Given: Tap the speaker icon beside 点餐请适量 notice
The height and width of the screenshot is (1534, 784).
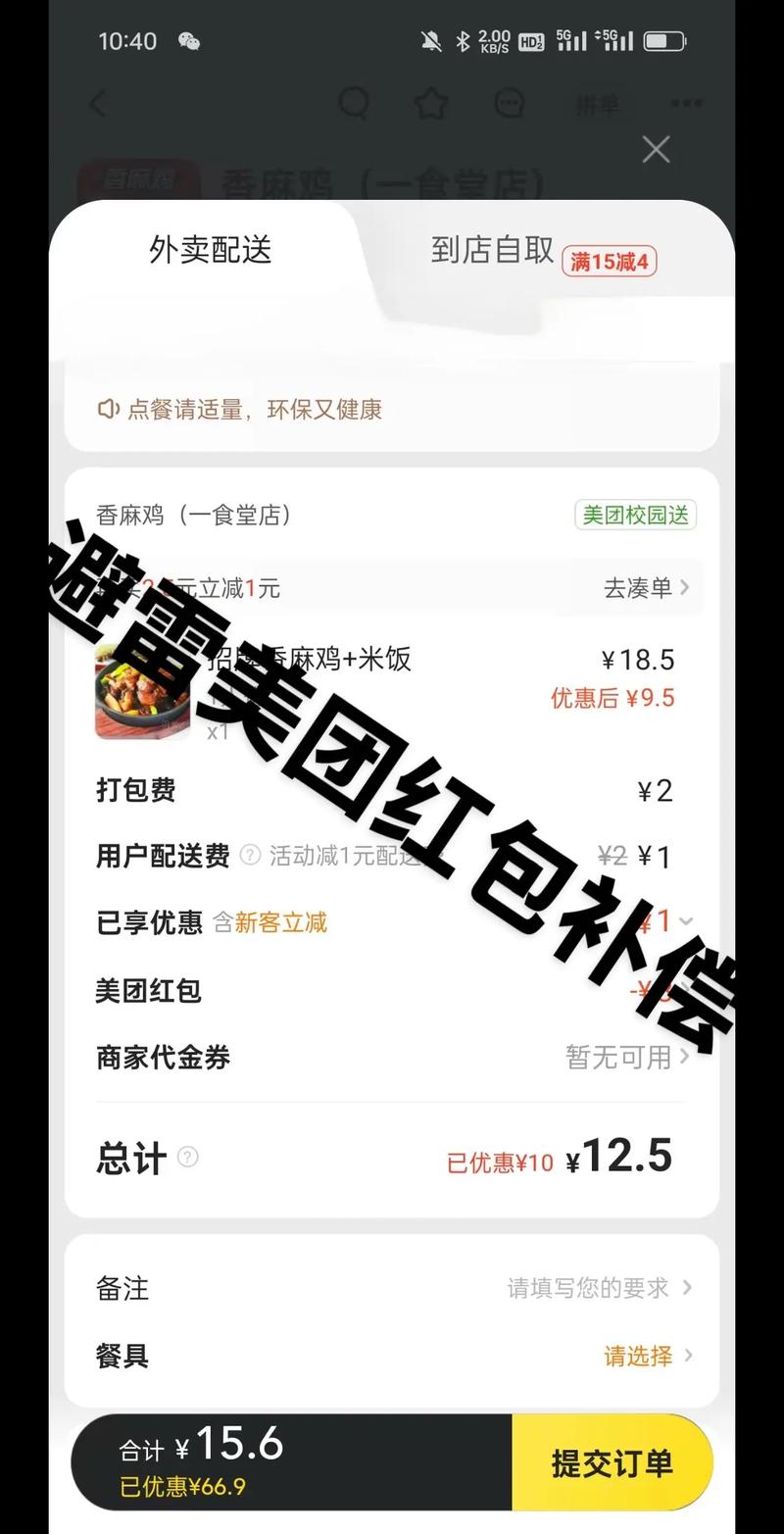Looking at the screenshot, I should (x=108, y=409).
